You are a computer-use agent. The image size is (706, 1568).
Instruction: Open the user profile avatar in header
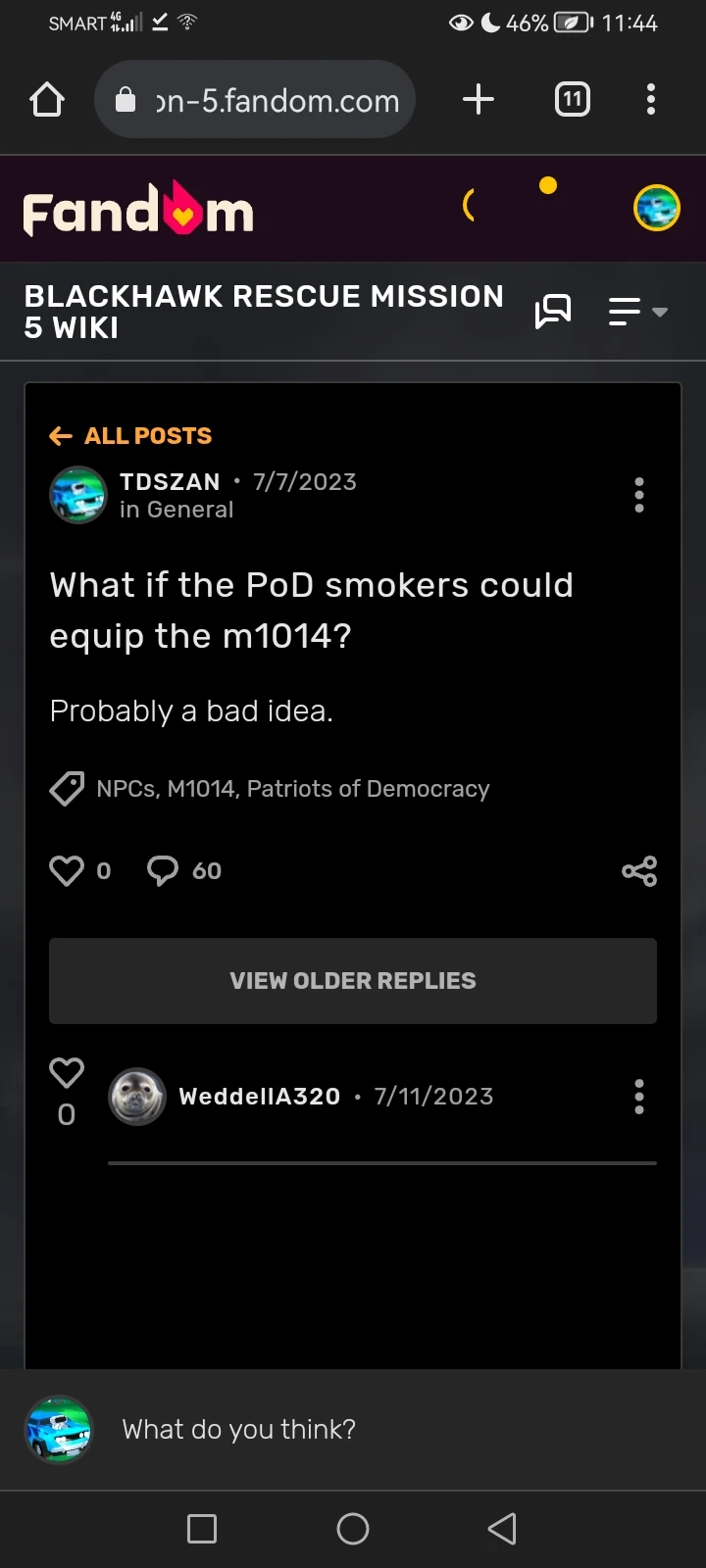(656, 208)
